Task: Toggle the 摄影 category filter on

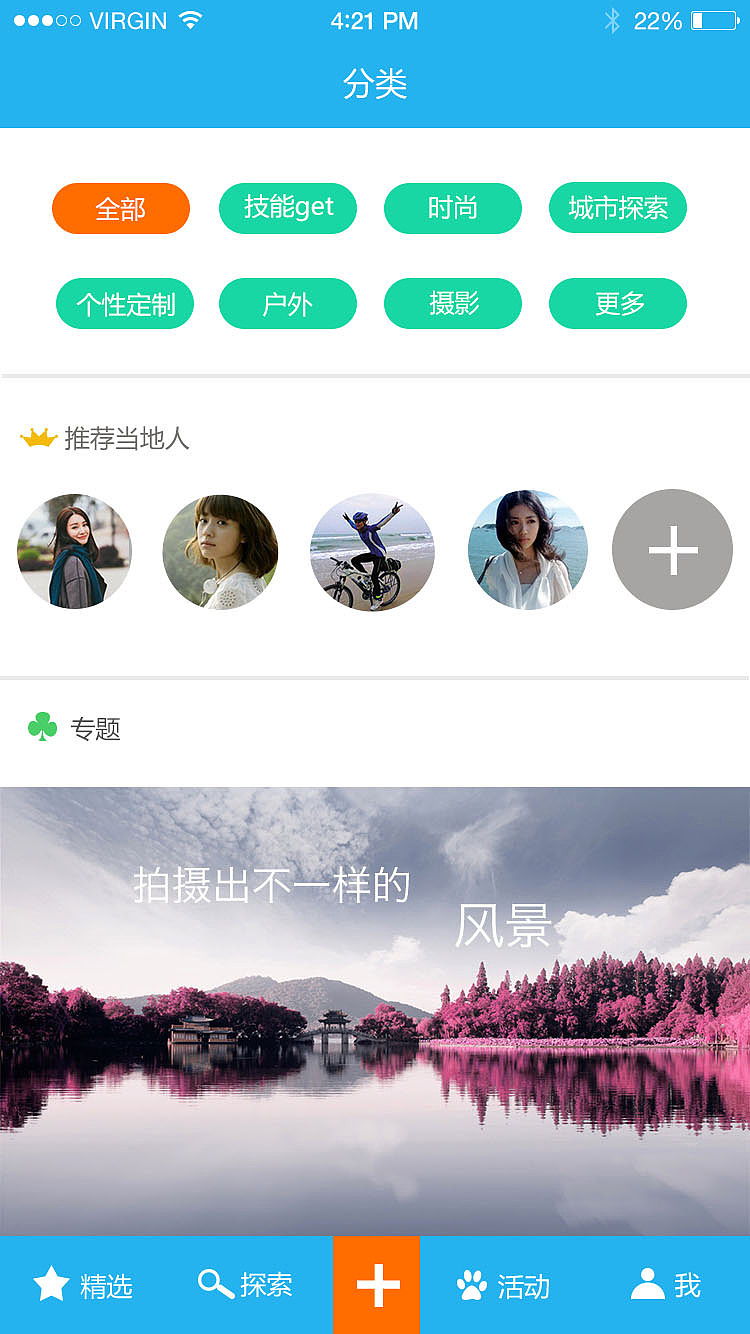Action: click(452, 304)
